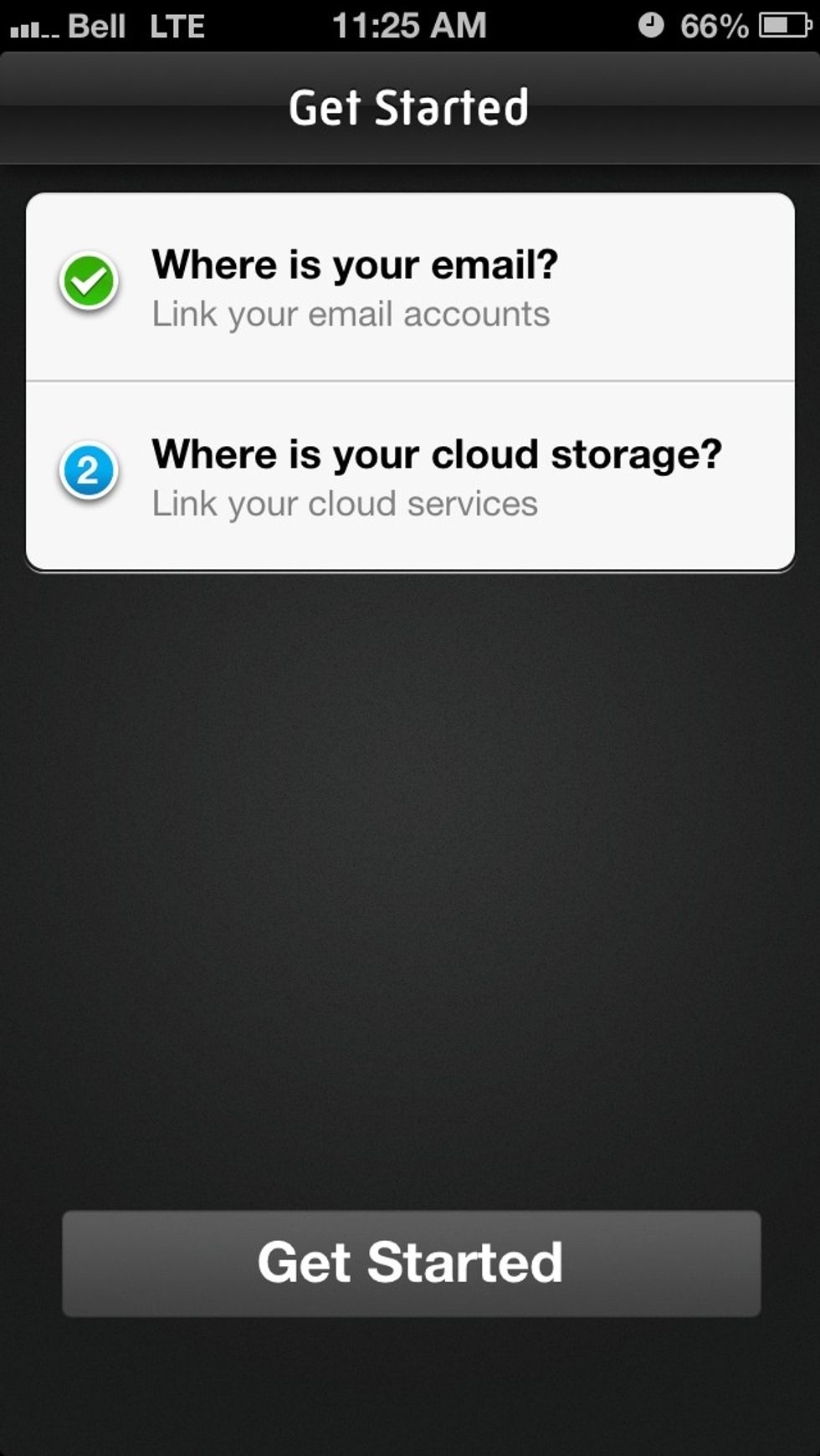Viewport: 820px width, 1456px height.
Task: Tap the 66% battery percentage indicator
Action: [x=715, y=25]
